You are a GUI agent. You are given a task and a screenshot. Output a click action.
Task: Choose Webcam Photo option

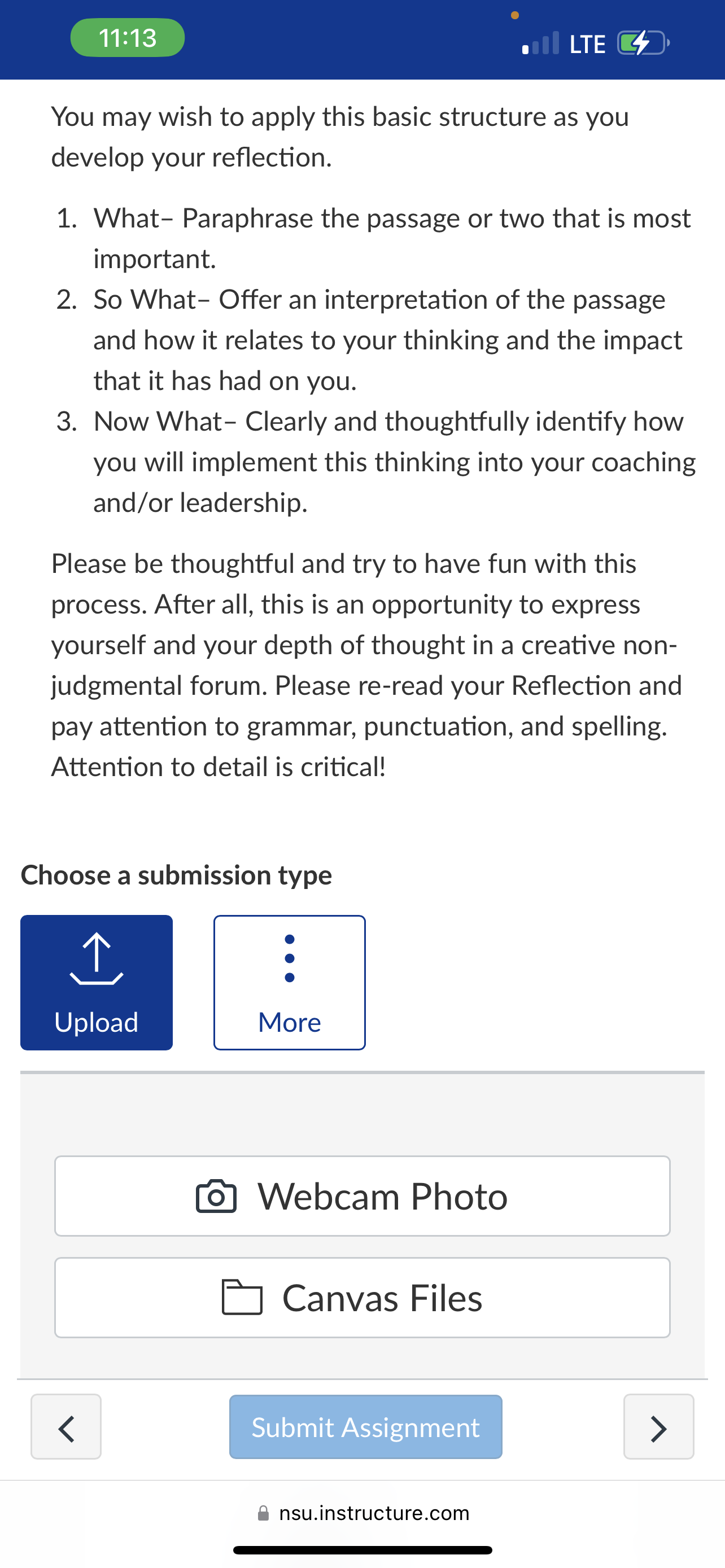click(x=362, y=1195)
